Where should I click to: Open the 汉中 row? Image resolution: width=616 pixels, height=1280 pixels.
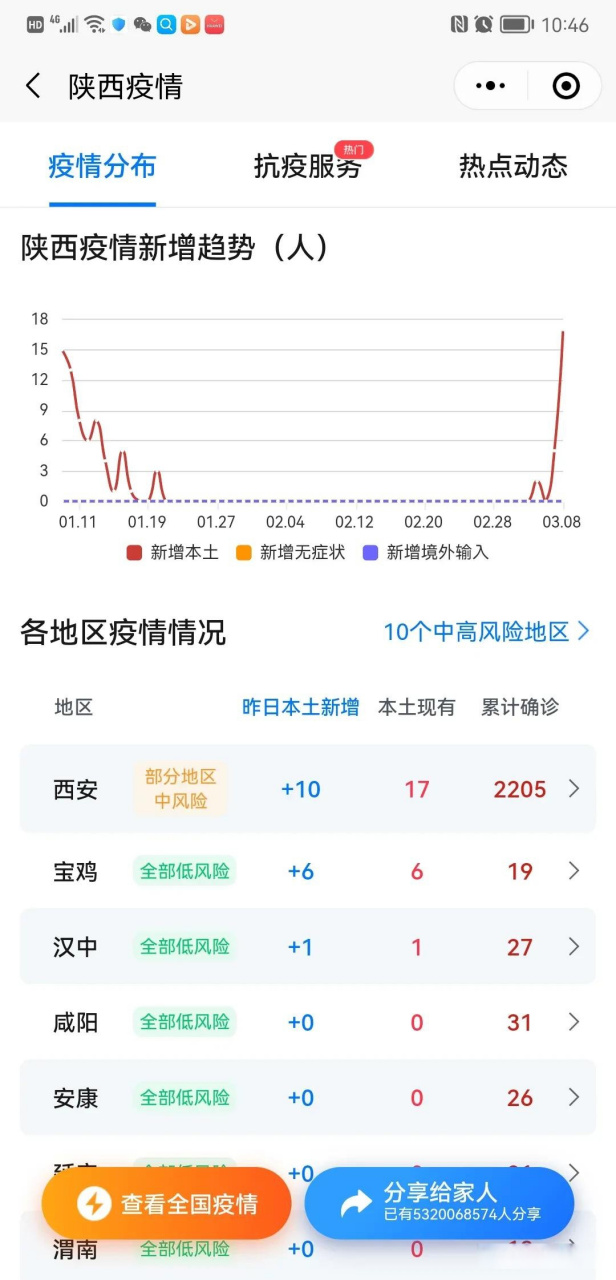click(308, 946)
